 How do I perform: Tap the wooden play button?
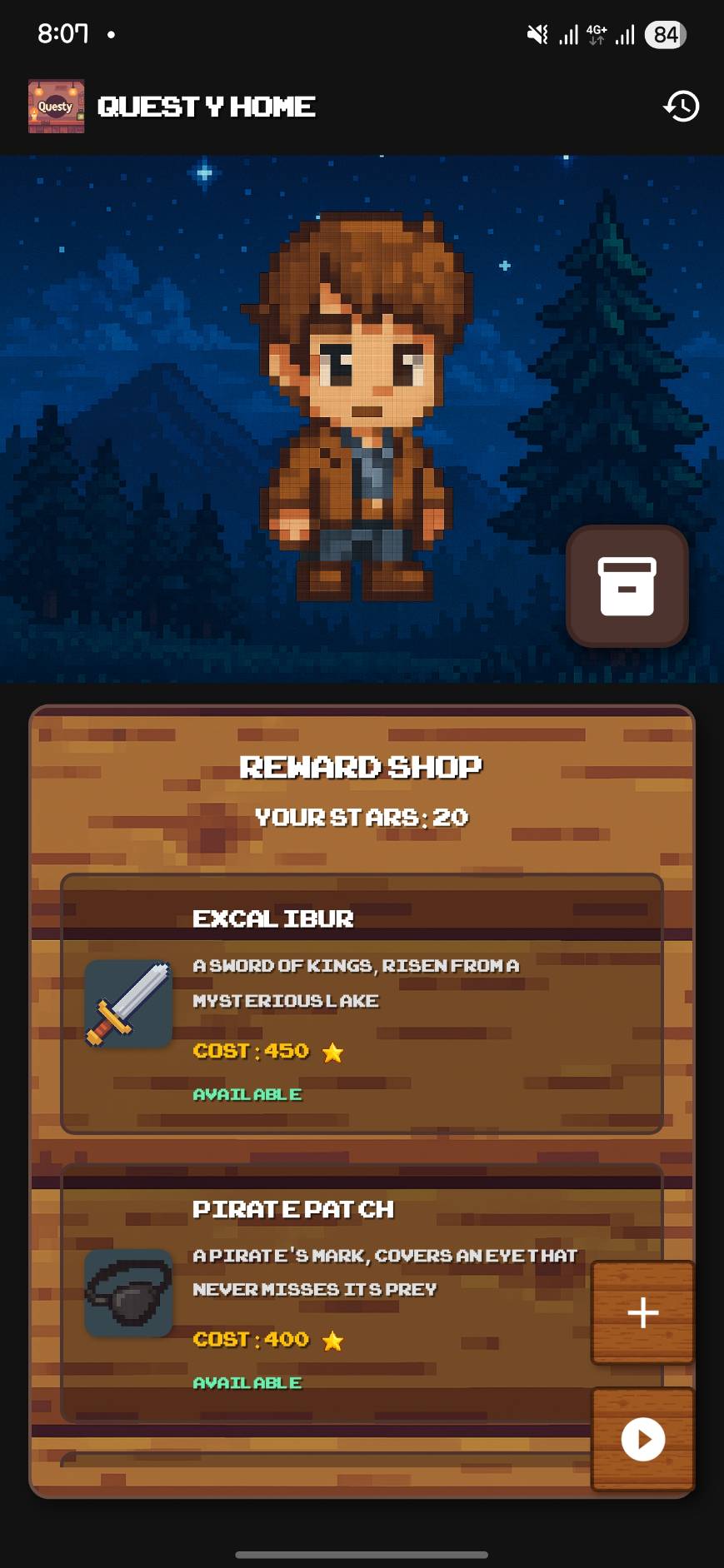(643, 1439)
